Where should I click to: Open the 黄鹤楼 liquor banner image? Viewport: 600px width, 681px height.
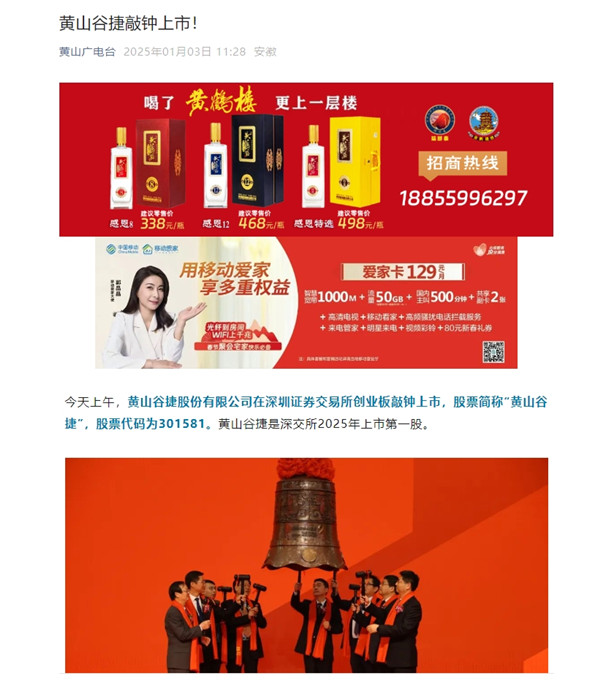306,158
